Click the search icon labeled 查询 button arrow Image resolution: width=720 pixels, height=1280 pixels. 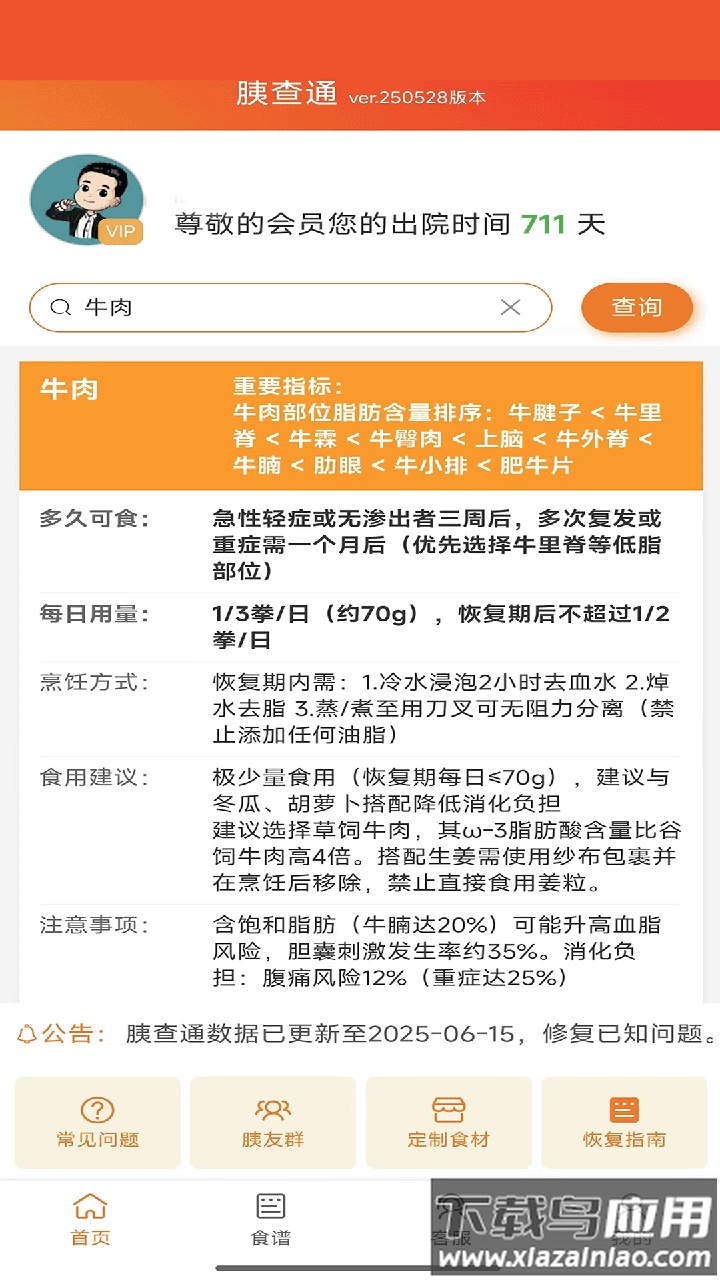point(637,307)
